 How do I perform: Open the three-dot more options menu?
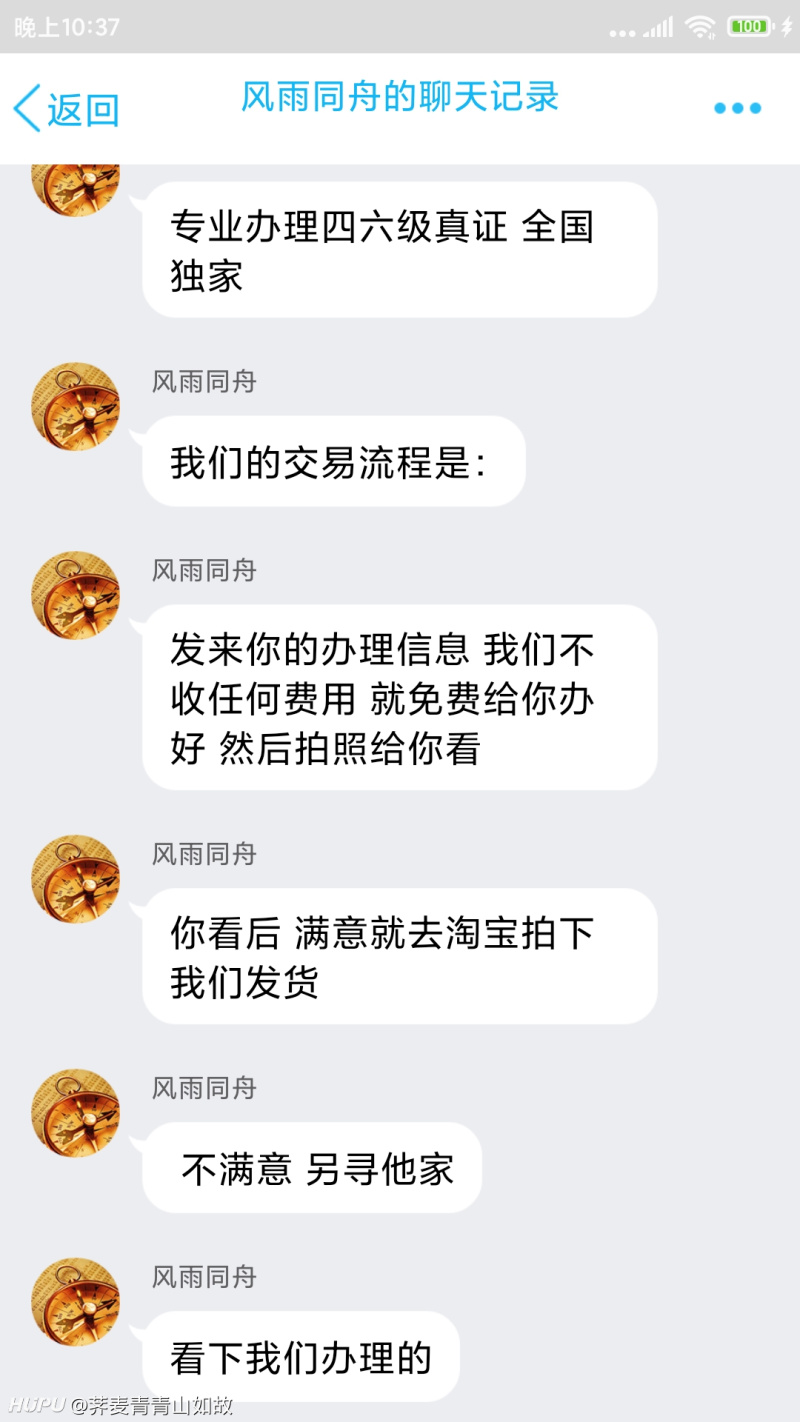[x=736, y=107]
